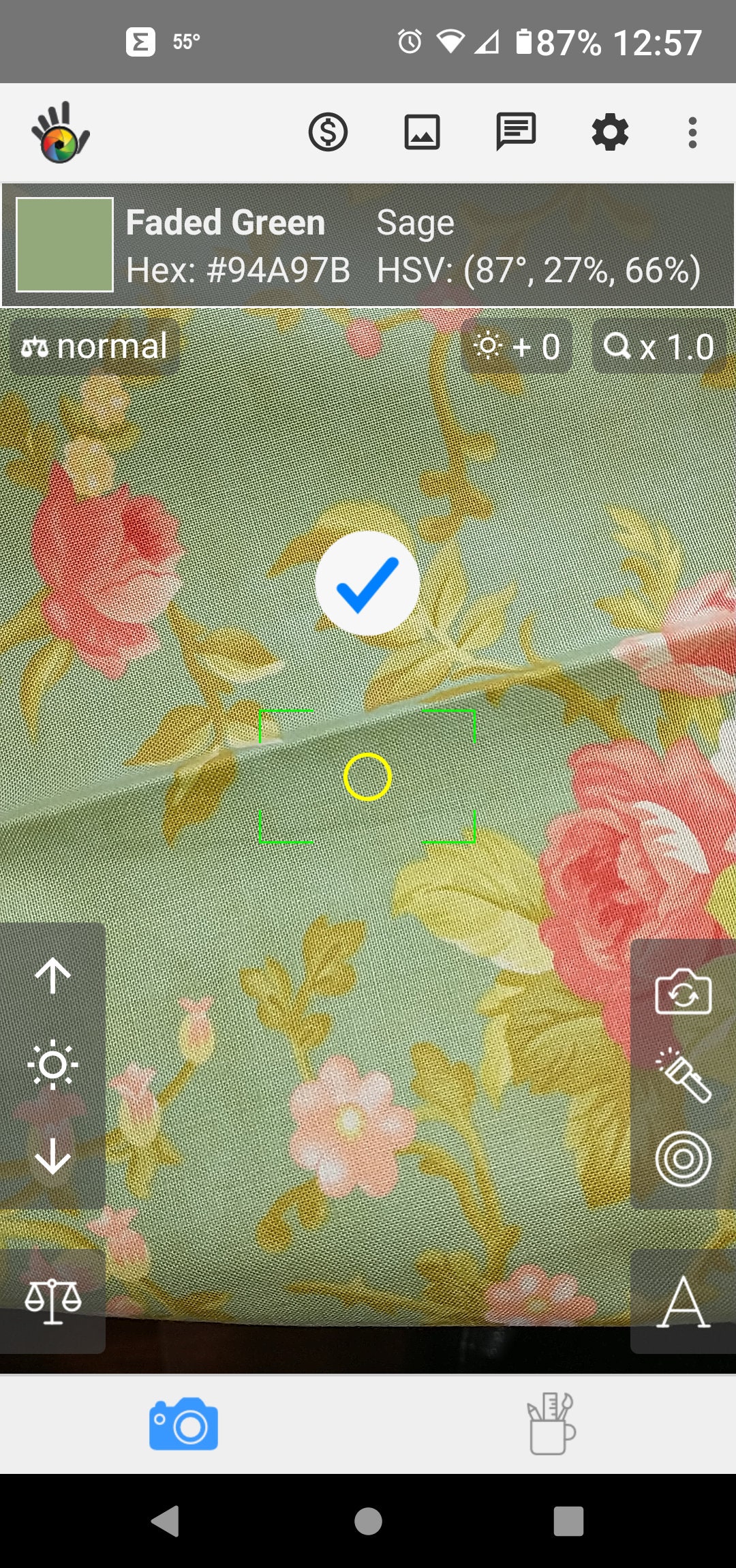The width and height of the screenshot is (736, 1568).
Task: Tap the +0 brightness exposure indicator
Action: [517, 346]
